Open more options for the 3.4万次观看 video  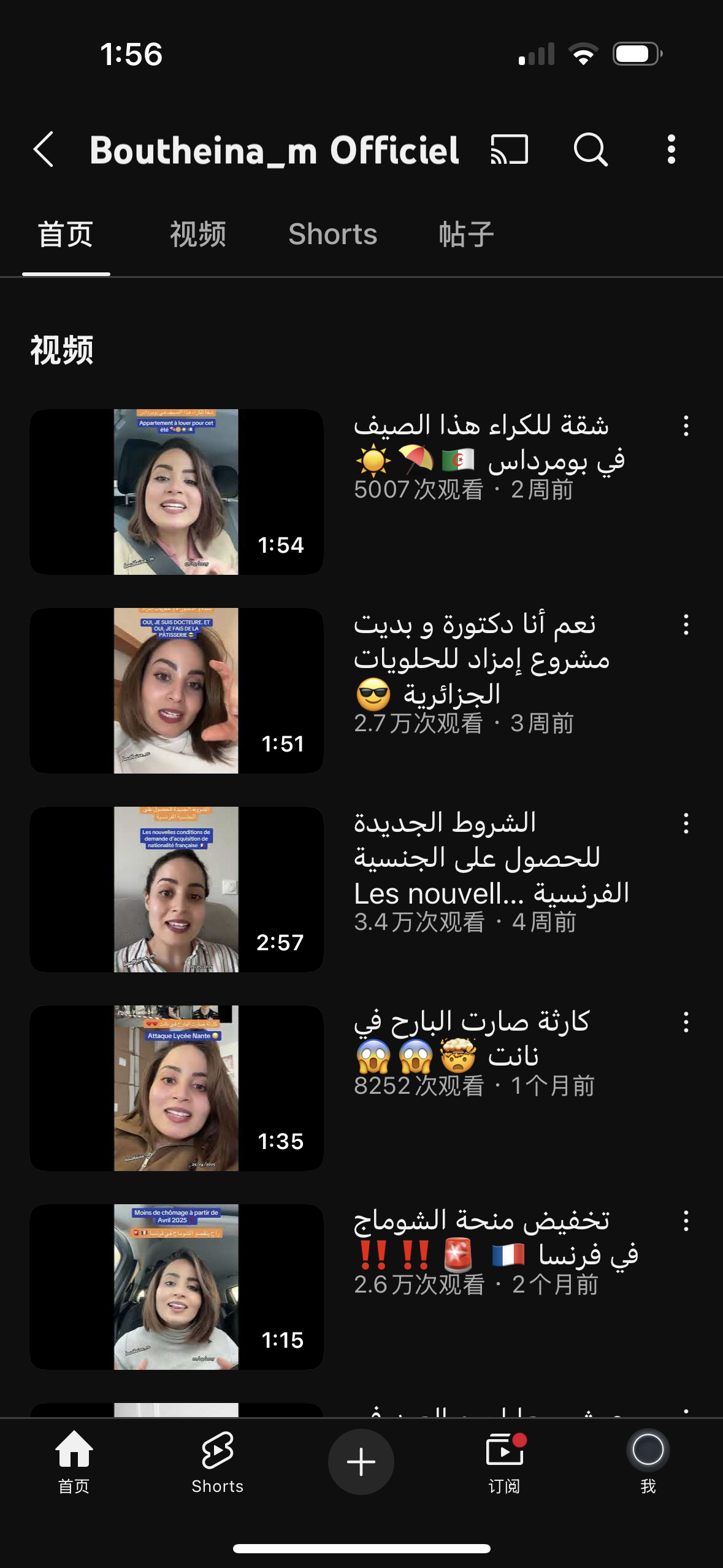click(x=686, y=823)
